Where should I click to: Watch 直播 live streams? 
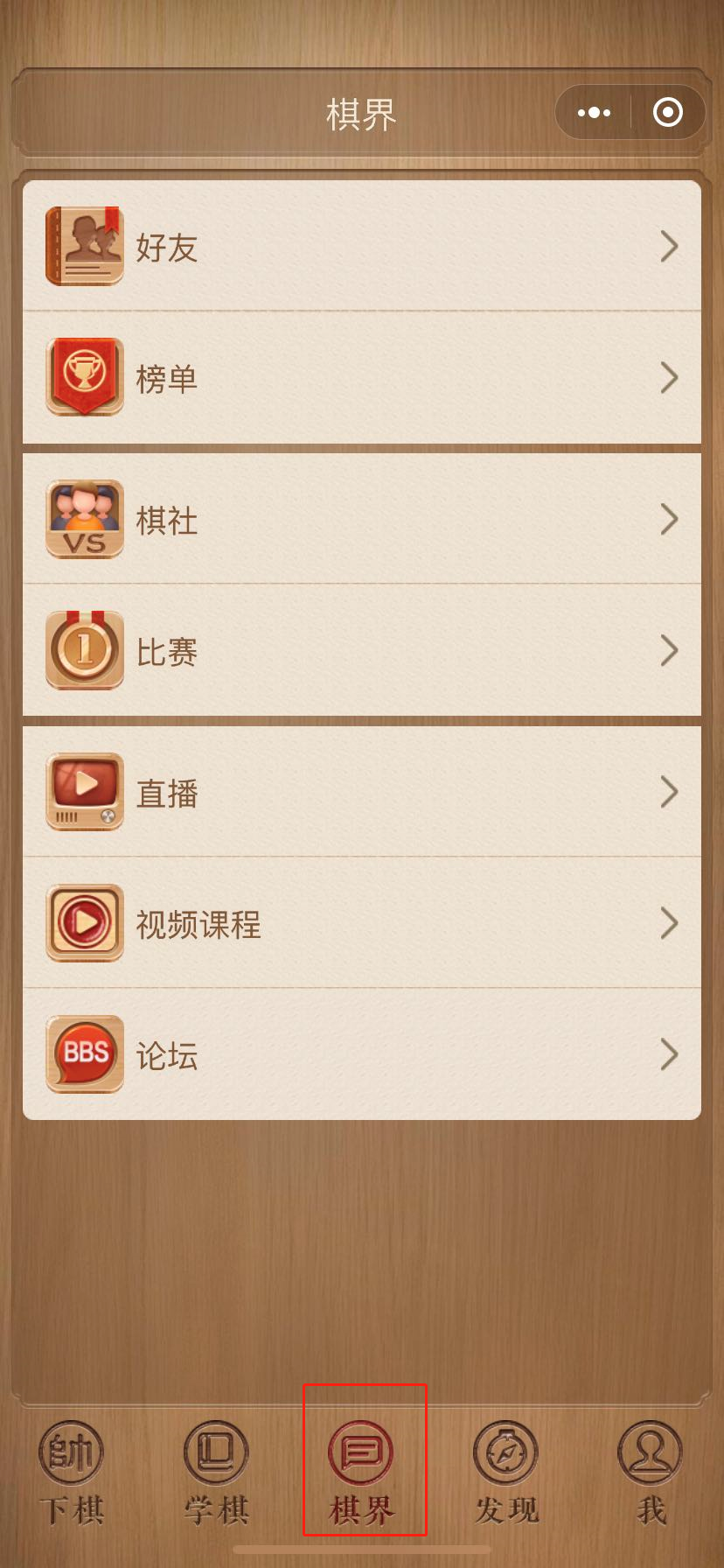pos(362,793)
